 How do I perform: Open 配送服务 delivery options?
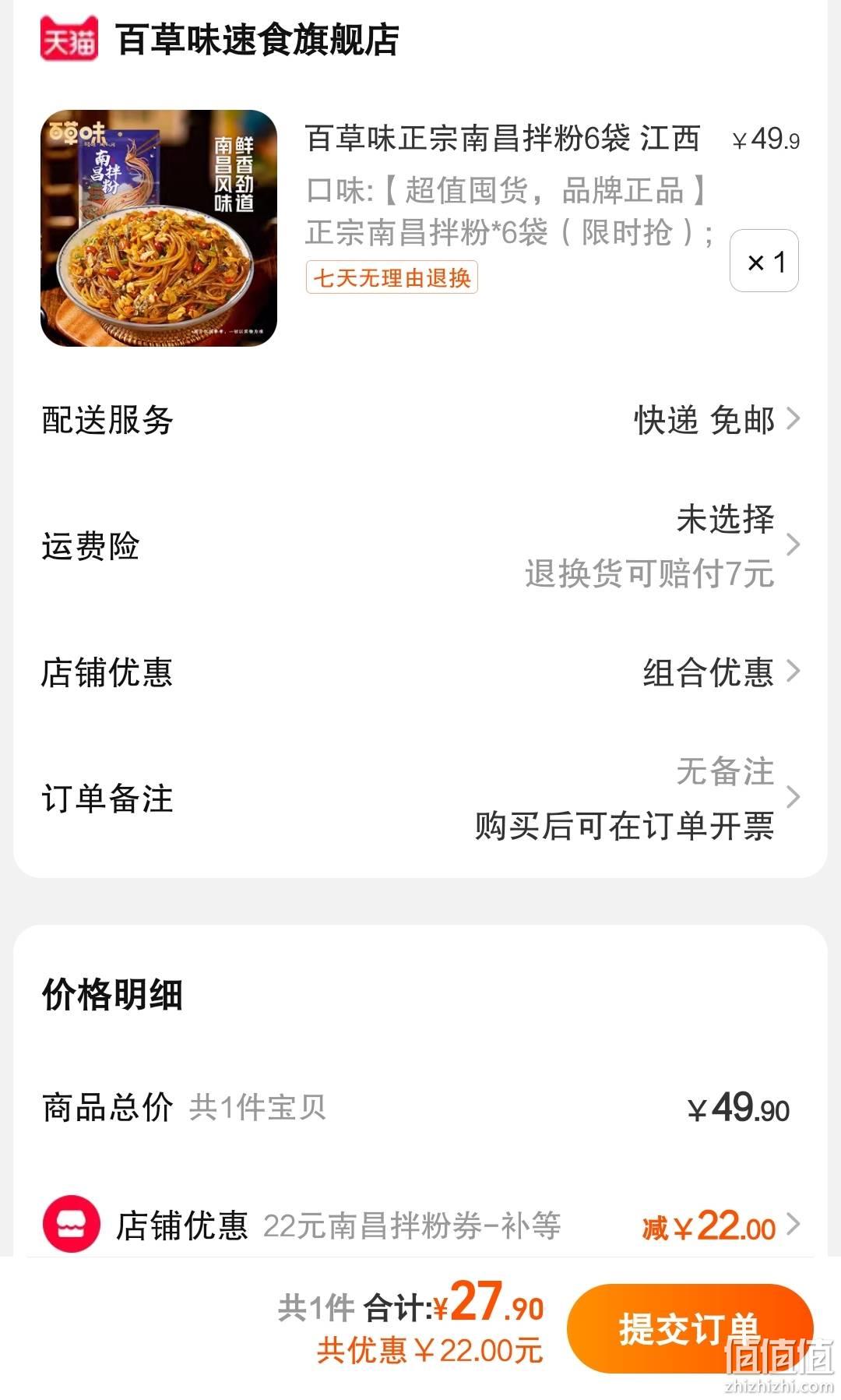(x=420, y=420)
